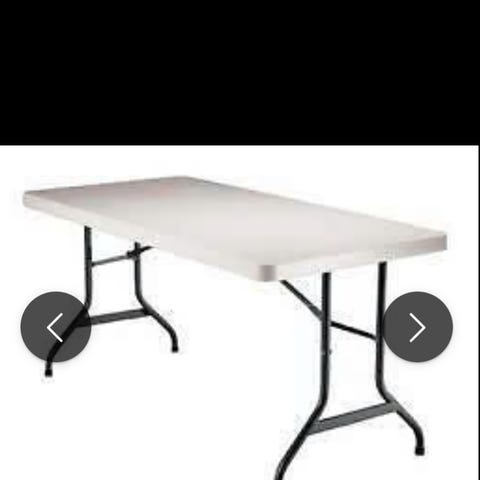This screenshot has width=480, height=480.
Task: Open the folding table photo
Action: click(235, 327)
